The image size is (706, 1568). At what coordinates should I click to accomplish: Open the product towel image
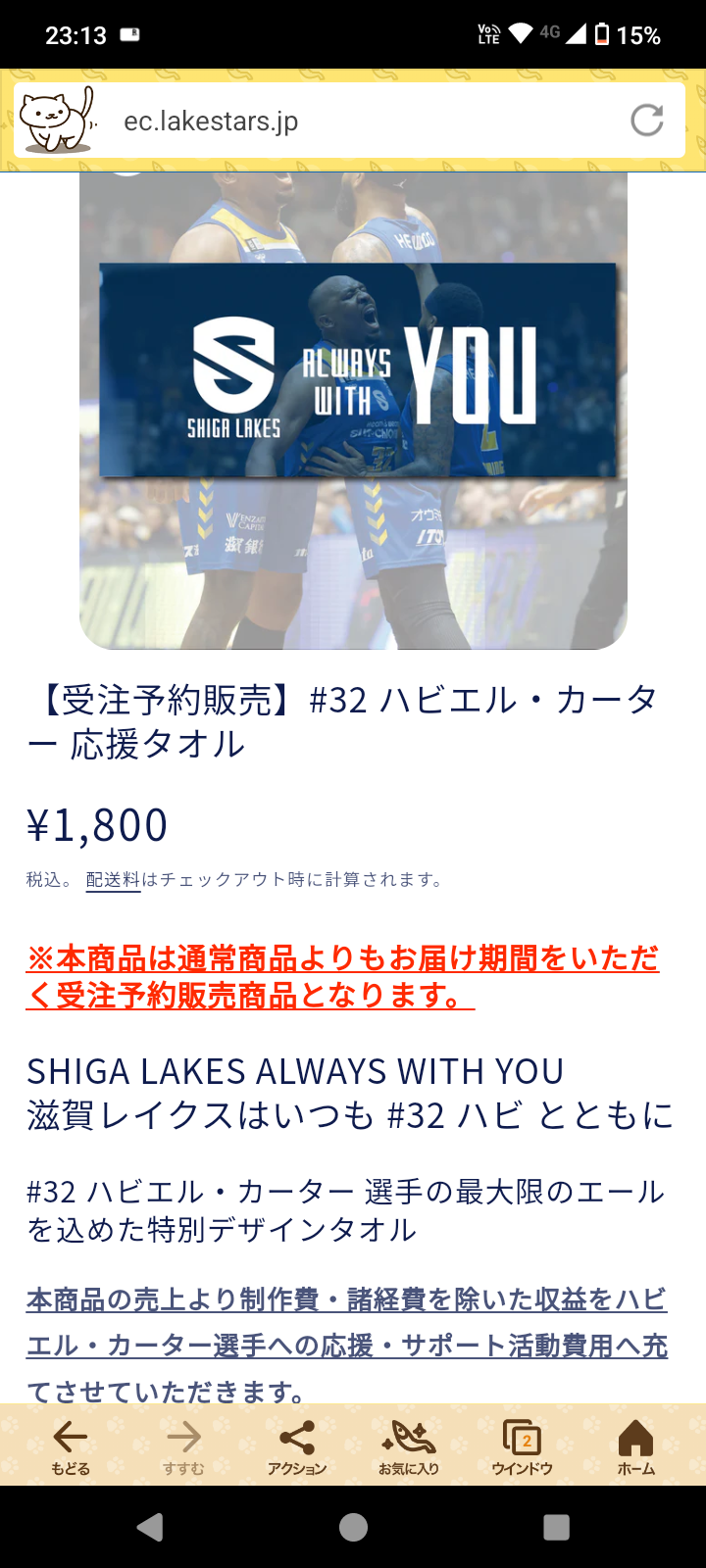click(x=353, y=412)
